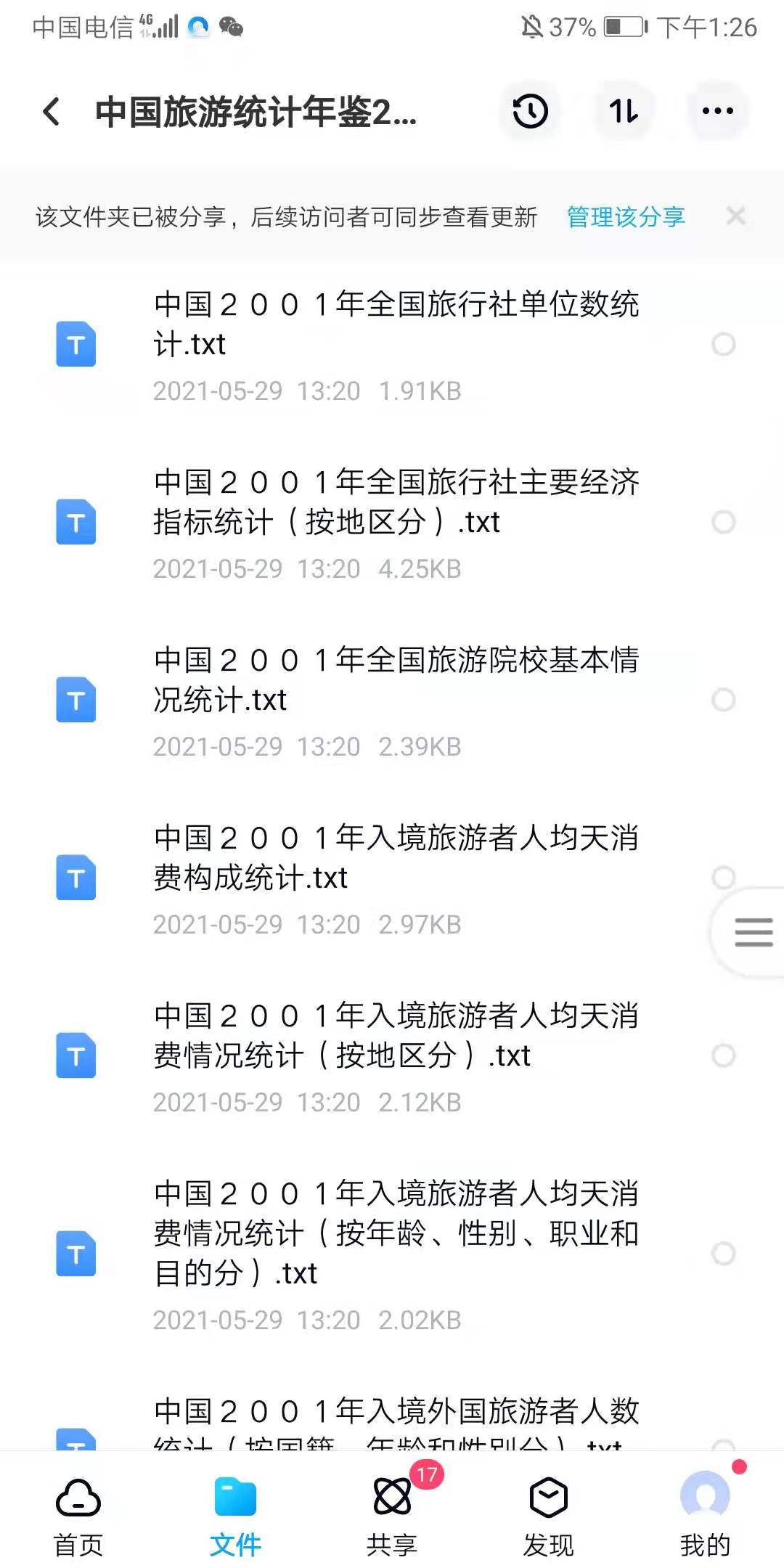Open the three-dot overflow menu
784x1568 pixels.
717,112
